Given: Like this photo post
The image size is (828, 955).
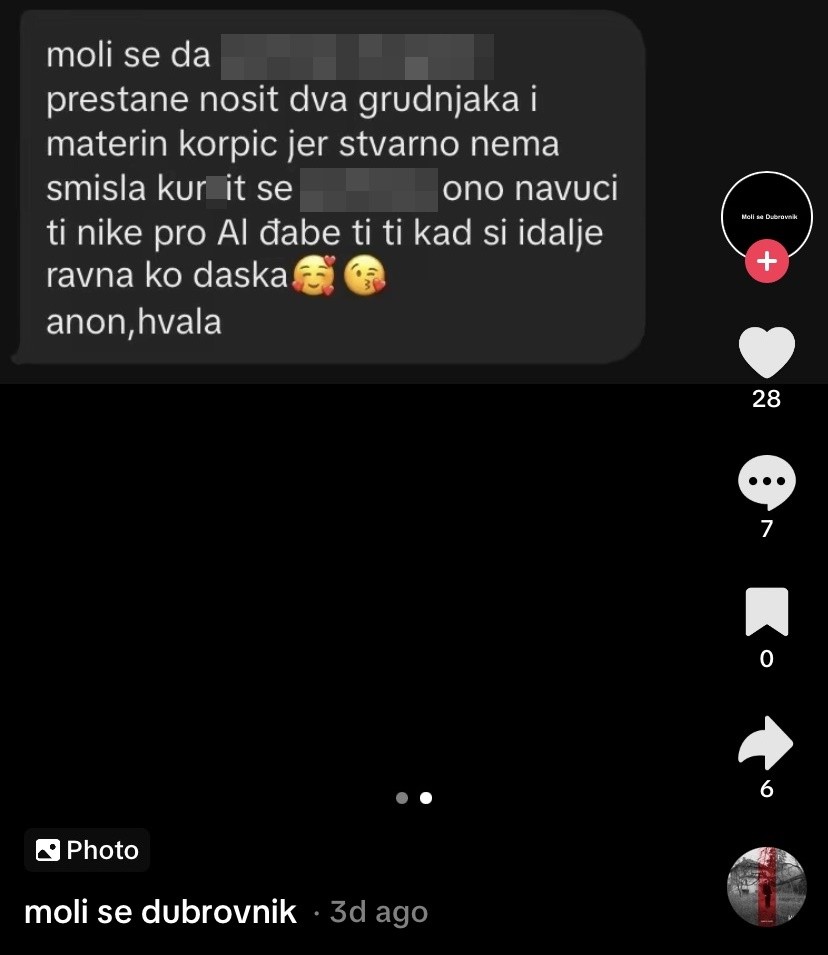Looking at the screenshot, I should pos(766,352).
